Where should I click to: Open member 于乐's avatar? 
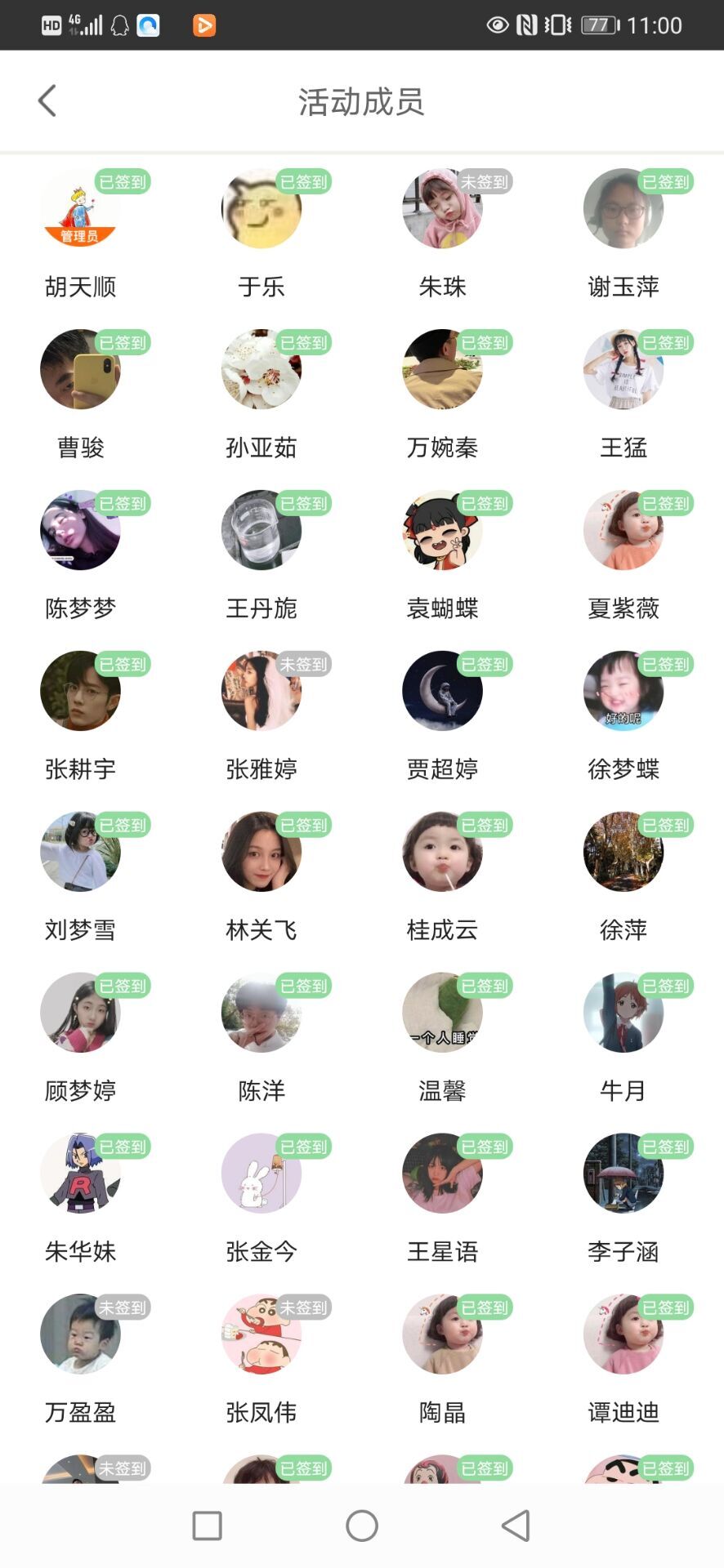(x=261, y=209)
